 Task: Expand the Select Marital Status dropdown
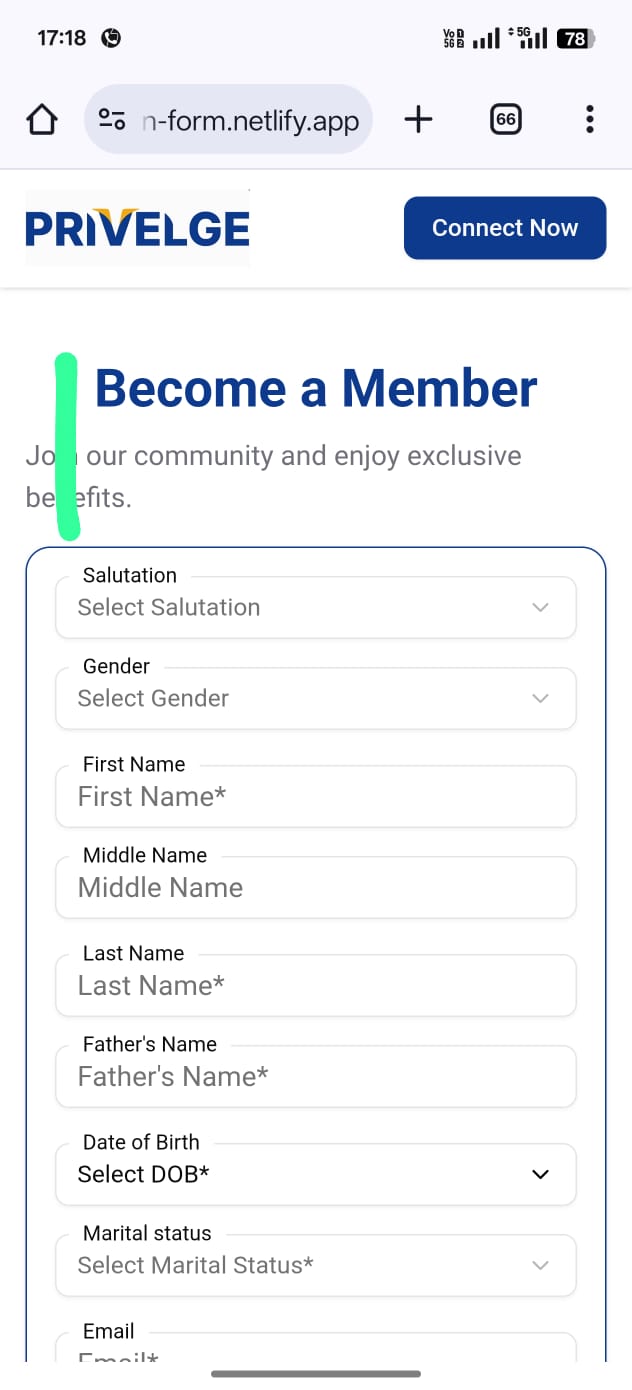(315, 1266)
